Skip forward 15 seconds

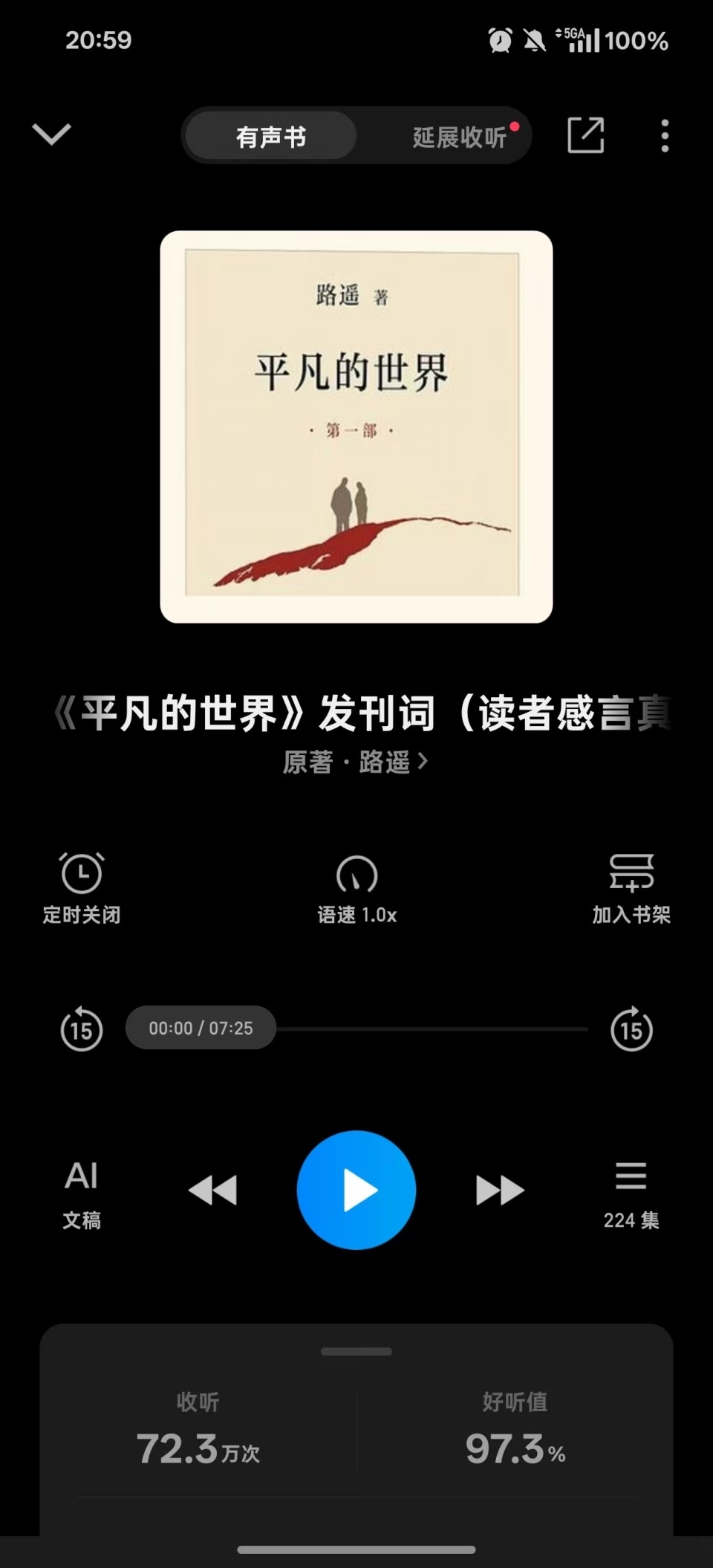coord(631,1028)
